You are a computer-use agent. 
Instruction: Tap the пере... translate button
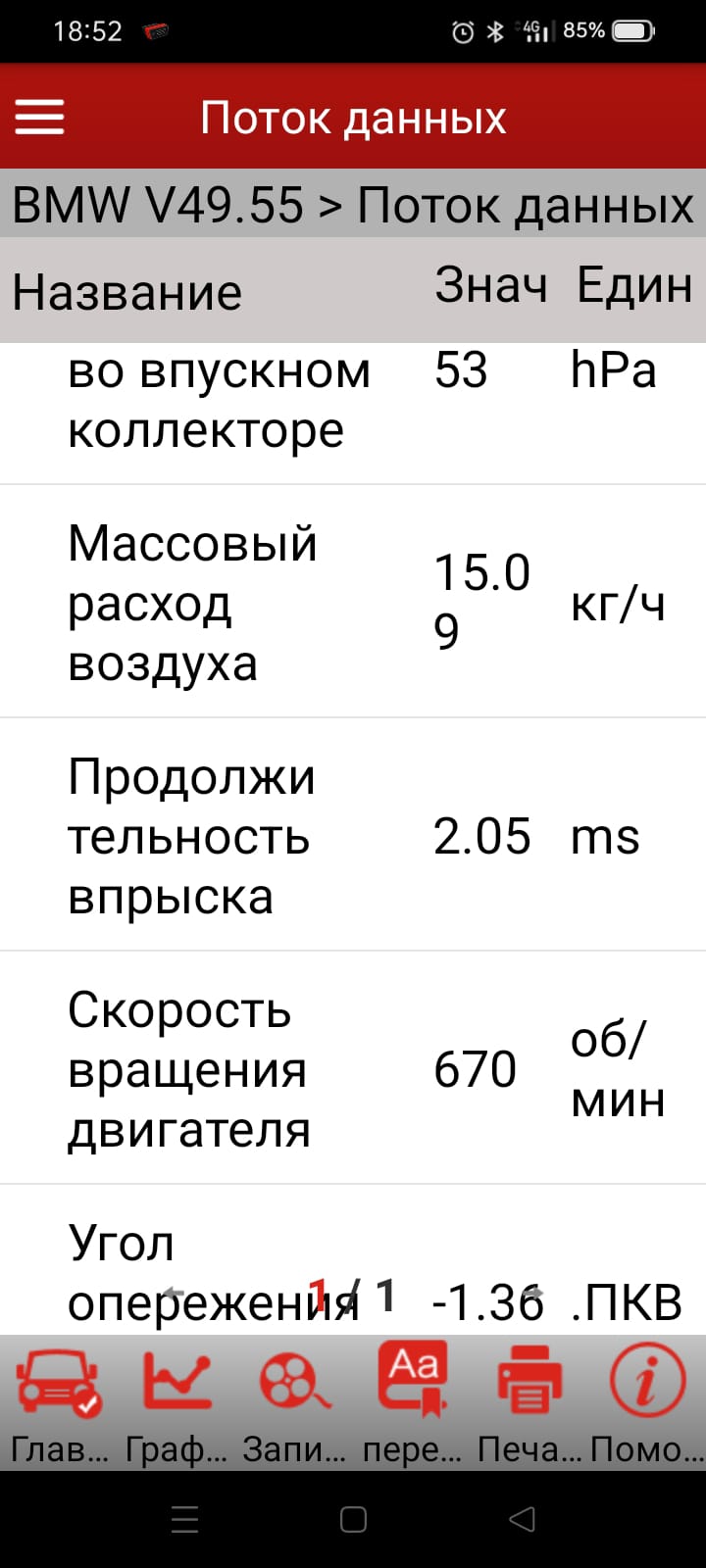(x=413, y=1401)
